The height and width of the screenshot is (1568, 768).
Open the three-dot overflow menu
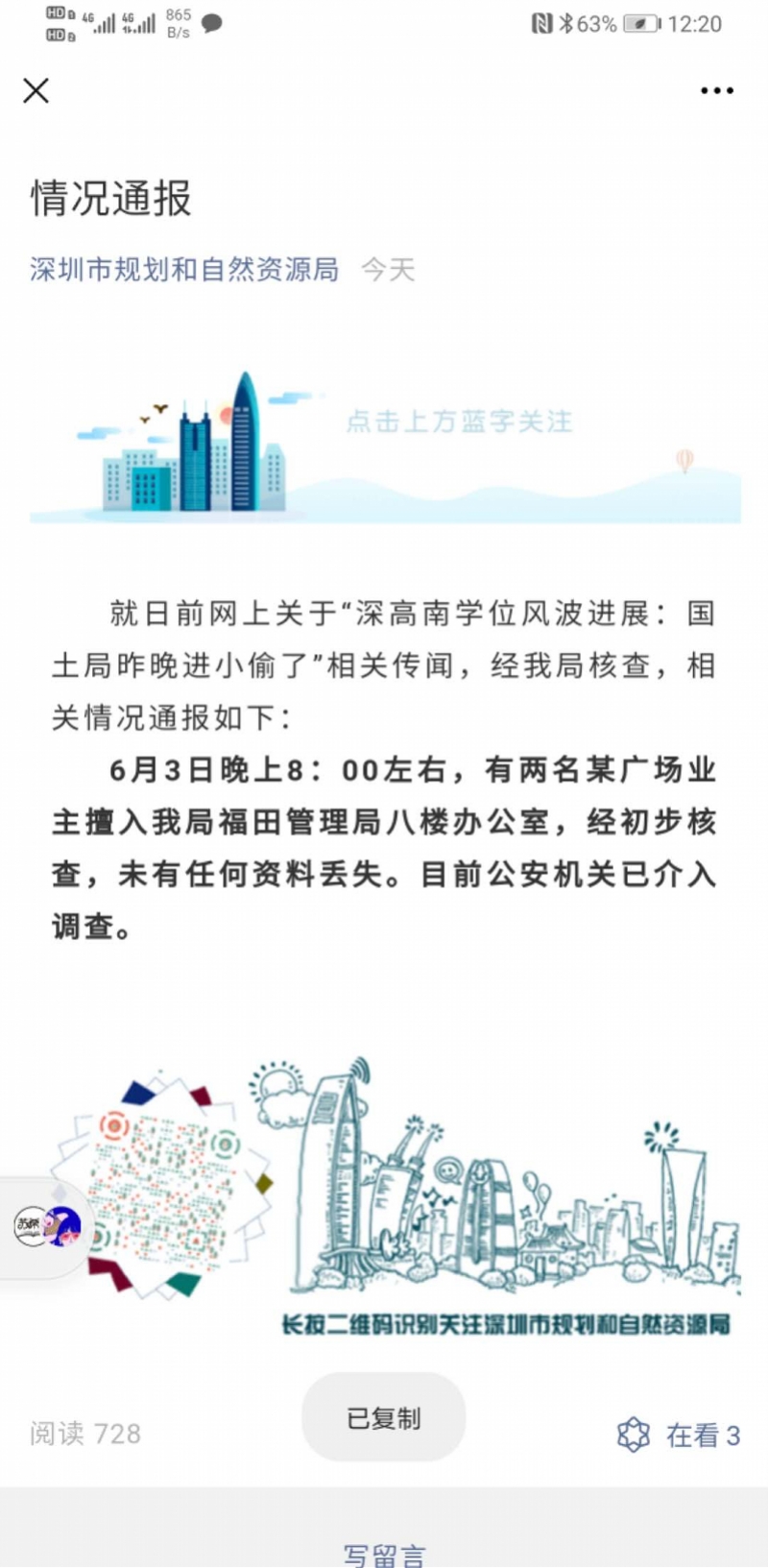coord(716,91)
